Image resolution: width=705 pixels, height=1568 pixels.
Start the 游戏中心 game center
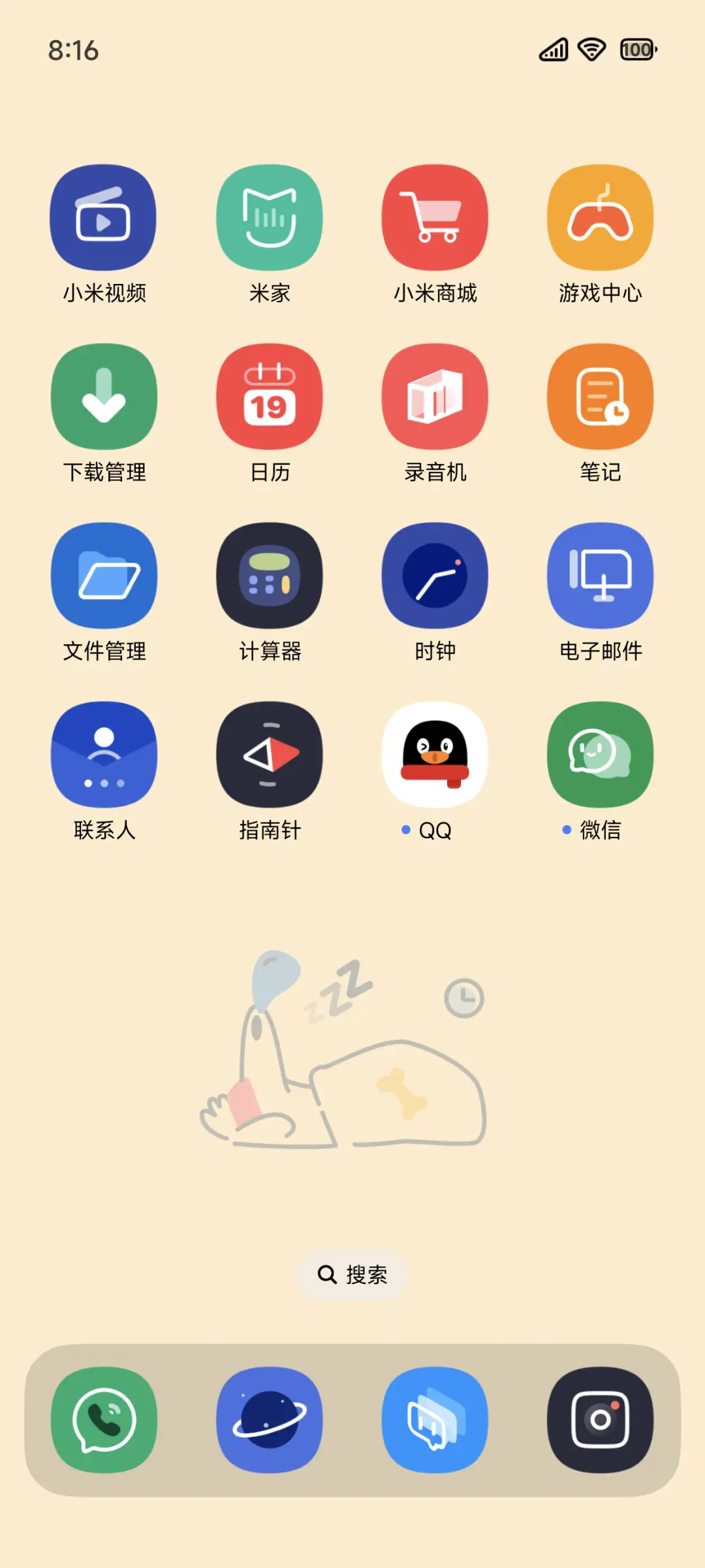(x=600, y=217)
